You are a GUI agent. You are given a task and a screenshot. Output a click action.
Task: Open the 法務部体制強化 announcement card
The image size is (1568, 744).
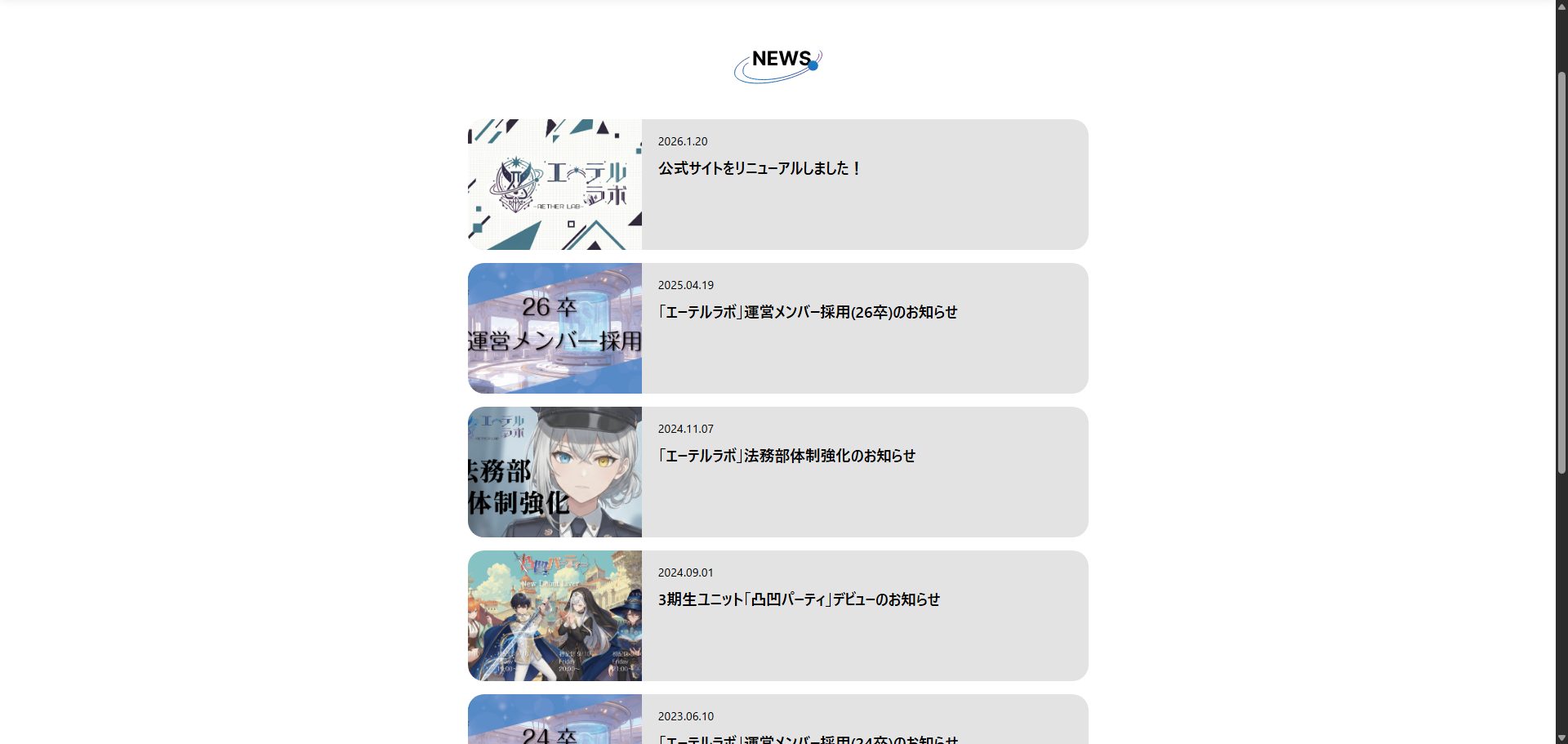pos(777,472)
